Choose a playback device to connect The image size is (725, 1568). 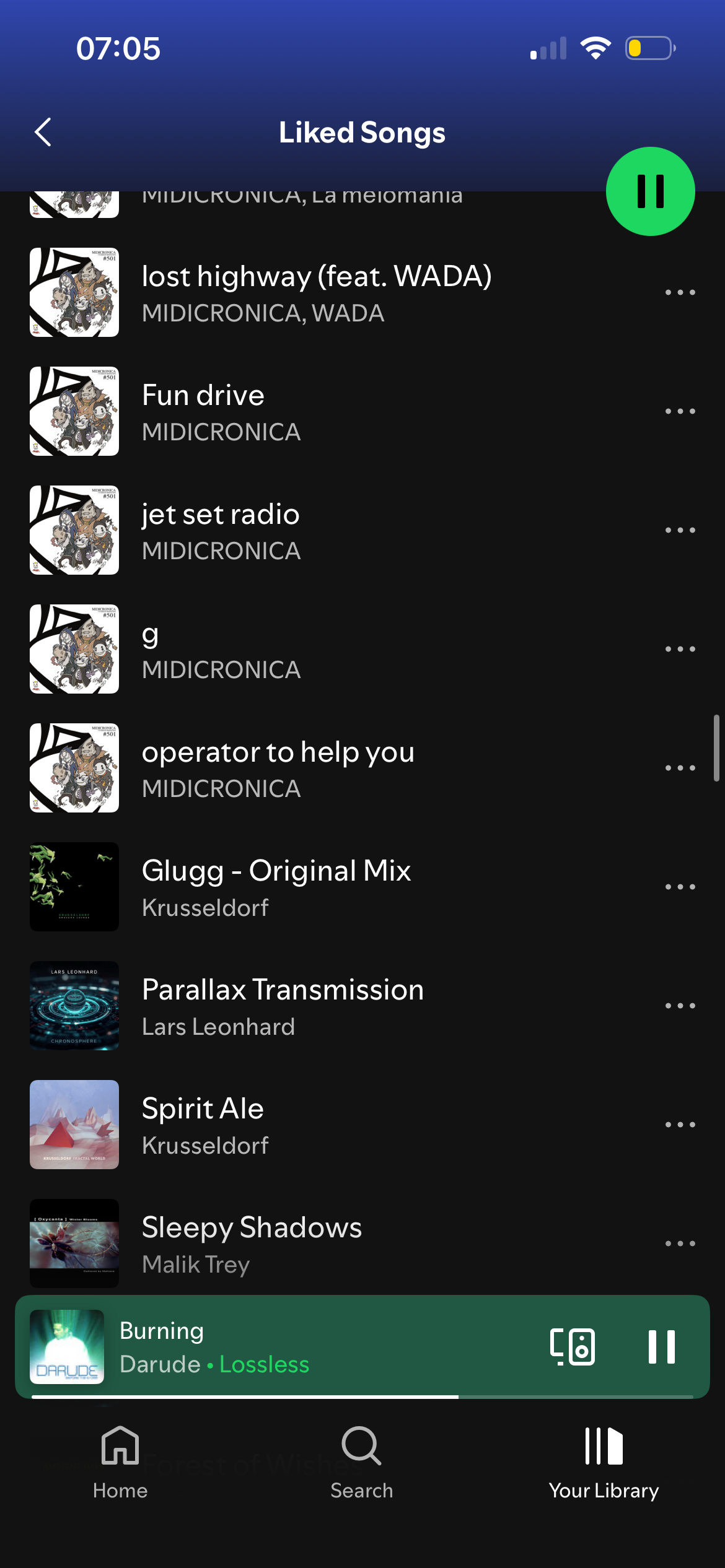coord(573,1347)
